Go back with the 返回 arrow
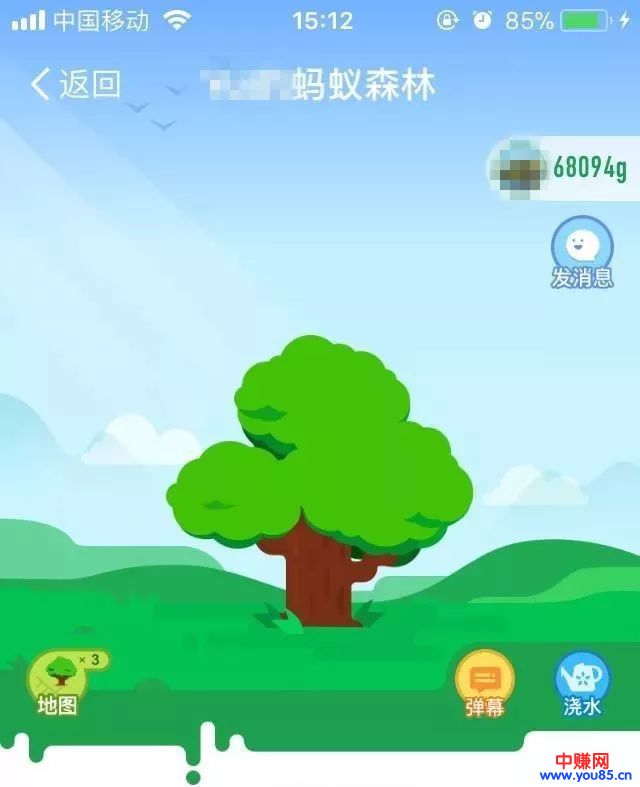The image size is (640, 787). (75, 85)
